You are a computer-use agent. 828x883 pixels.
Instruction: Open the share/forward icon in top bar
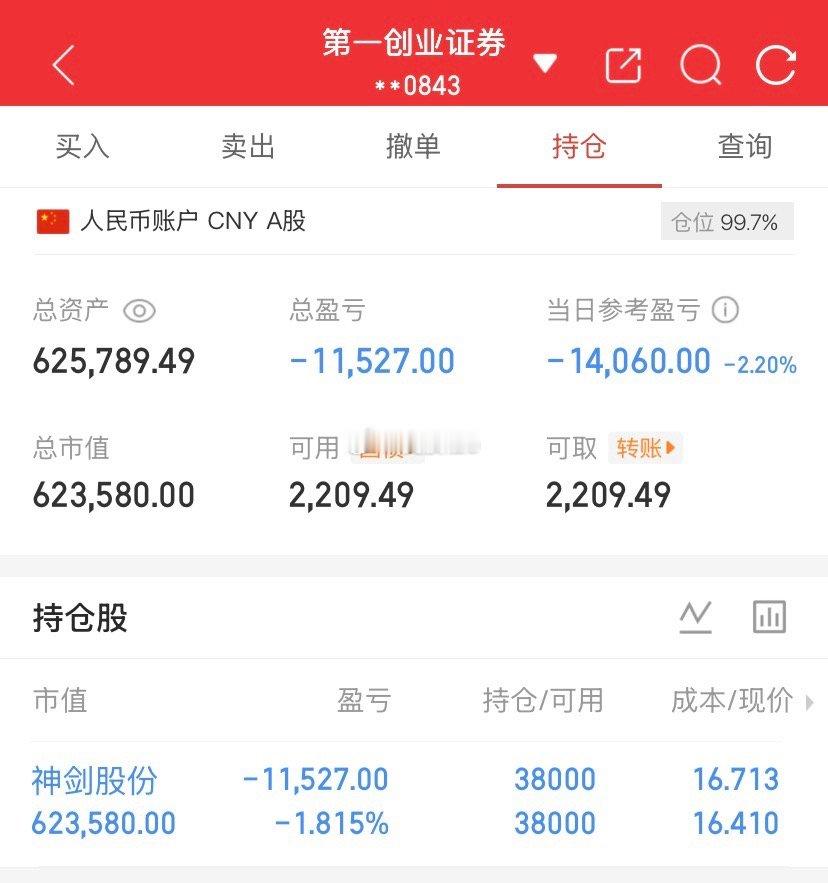pos(622,64)
